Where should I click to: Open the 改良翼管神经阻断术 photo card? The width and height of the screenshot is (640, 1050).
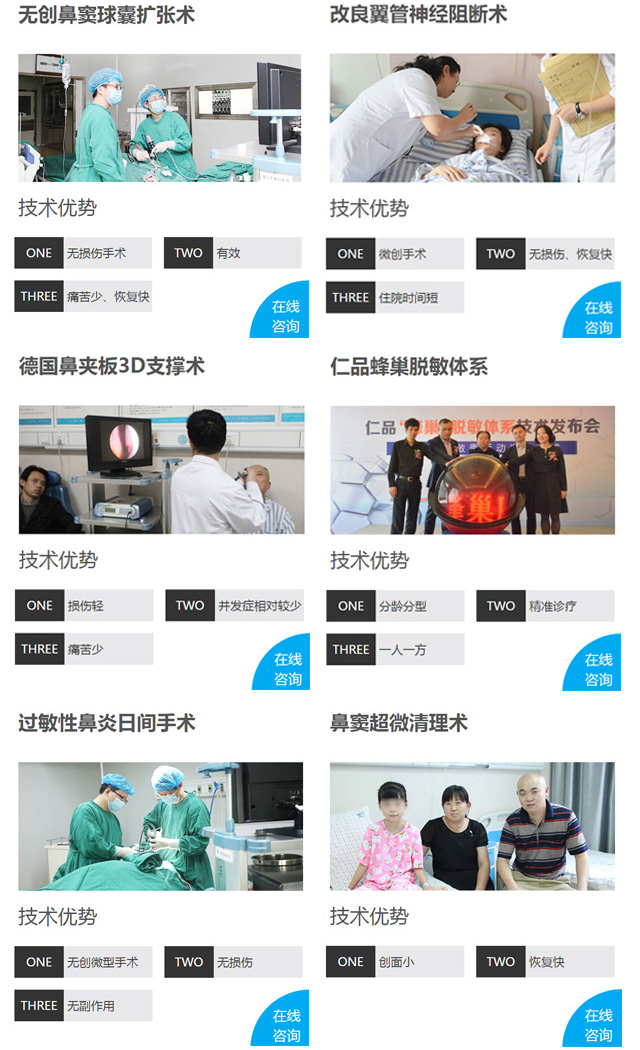click(x=472, y=118)
